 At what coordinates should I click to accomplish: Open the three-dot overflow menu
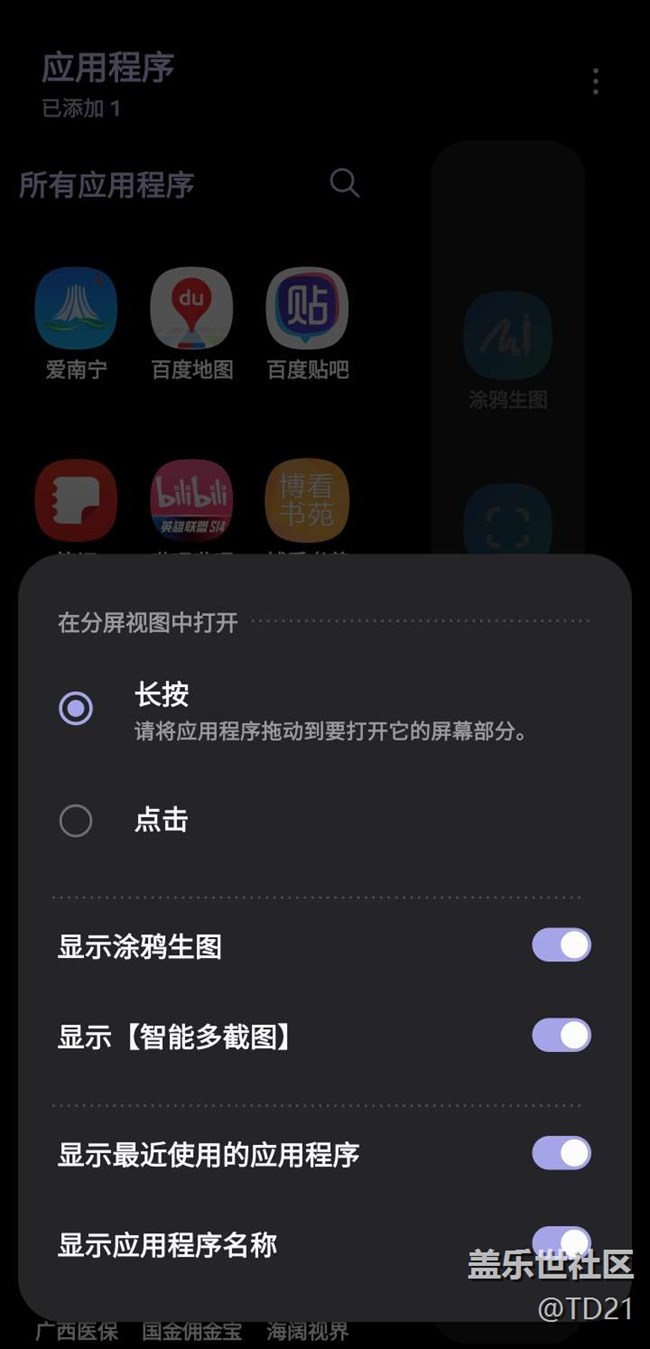[x=596, y=81]
